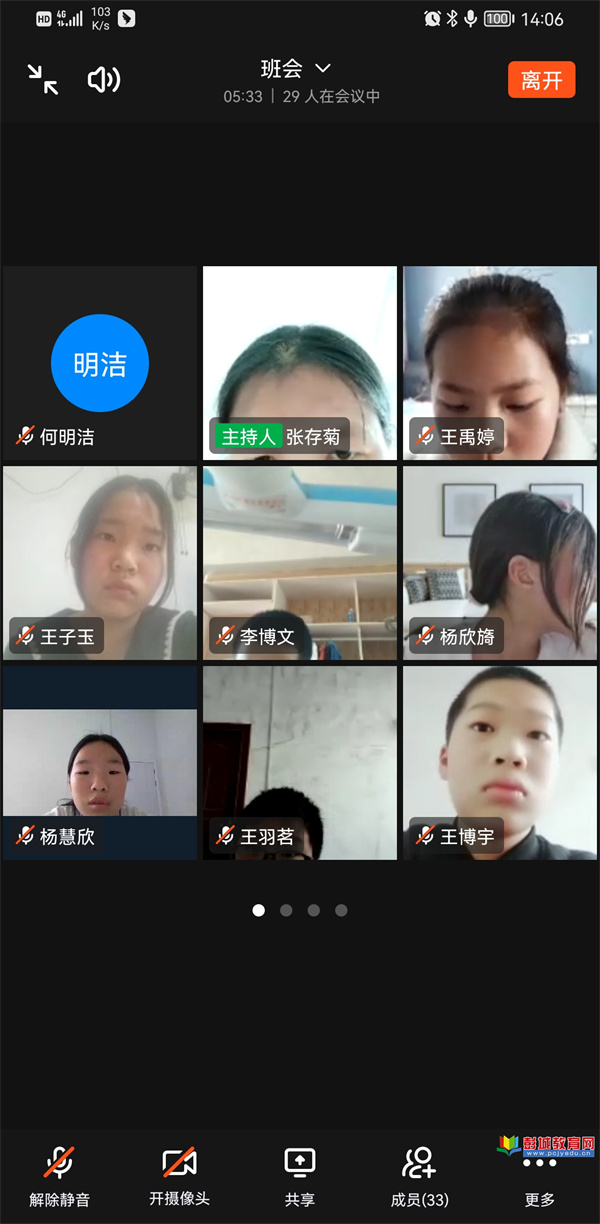600x1224 pixels.
Task: Open host 张存菊's video tile
Action: [x=300, y=363]
